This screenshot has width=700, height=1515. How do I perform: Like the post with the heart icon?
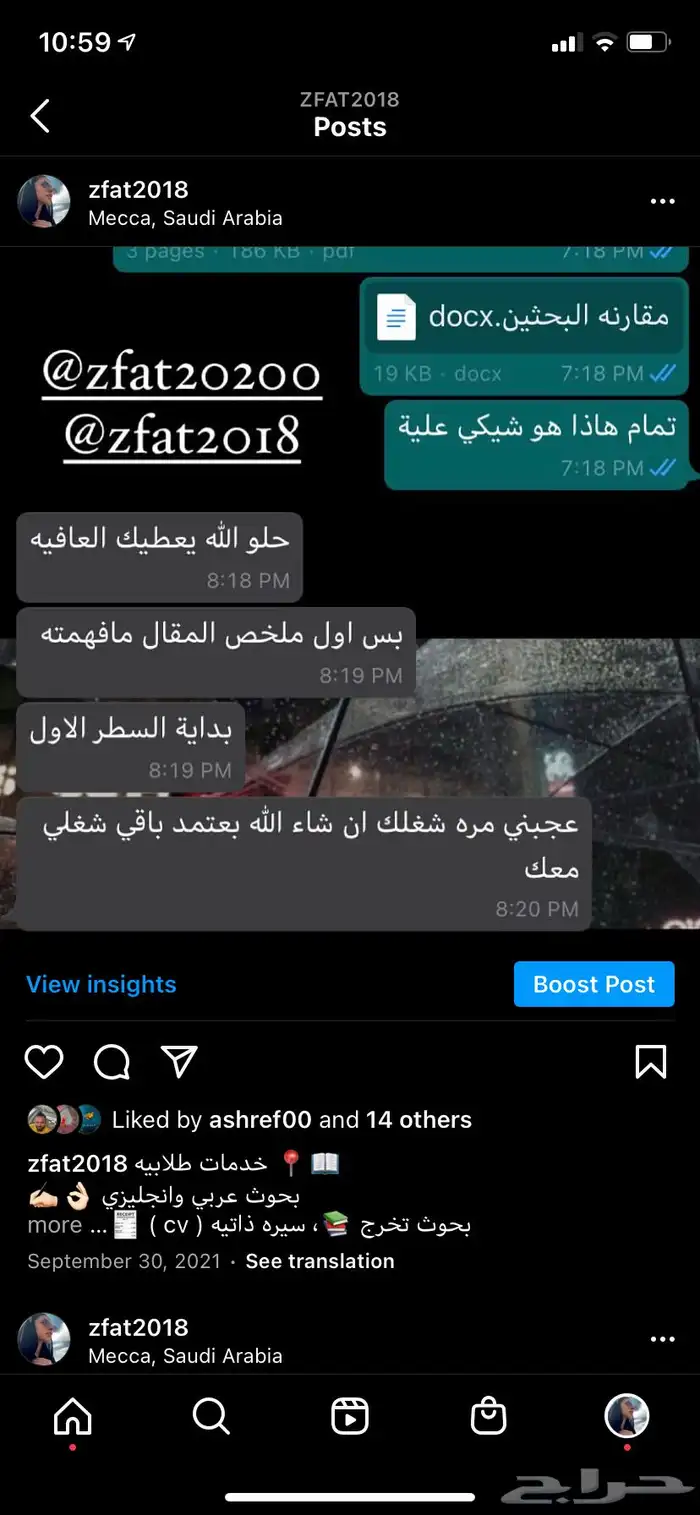[44, 1062]
